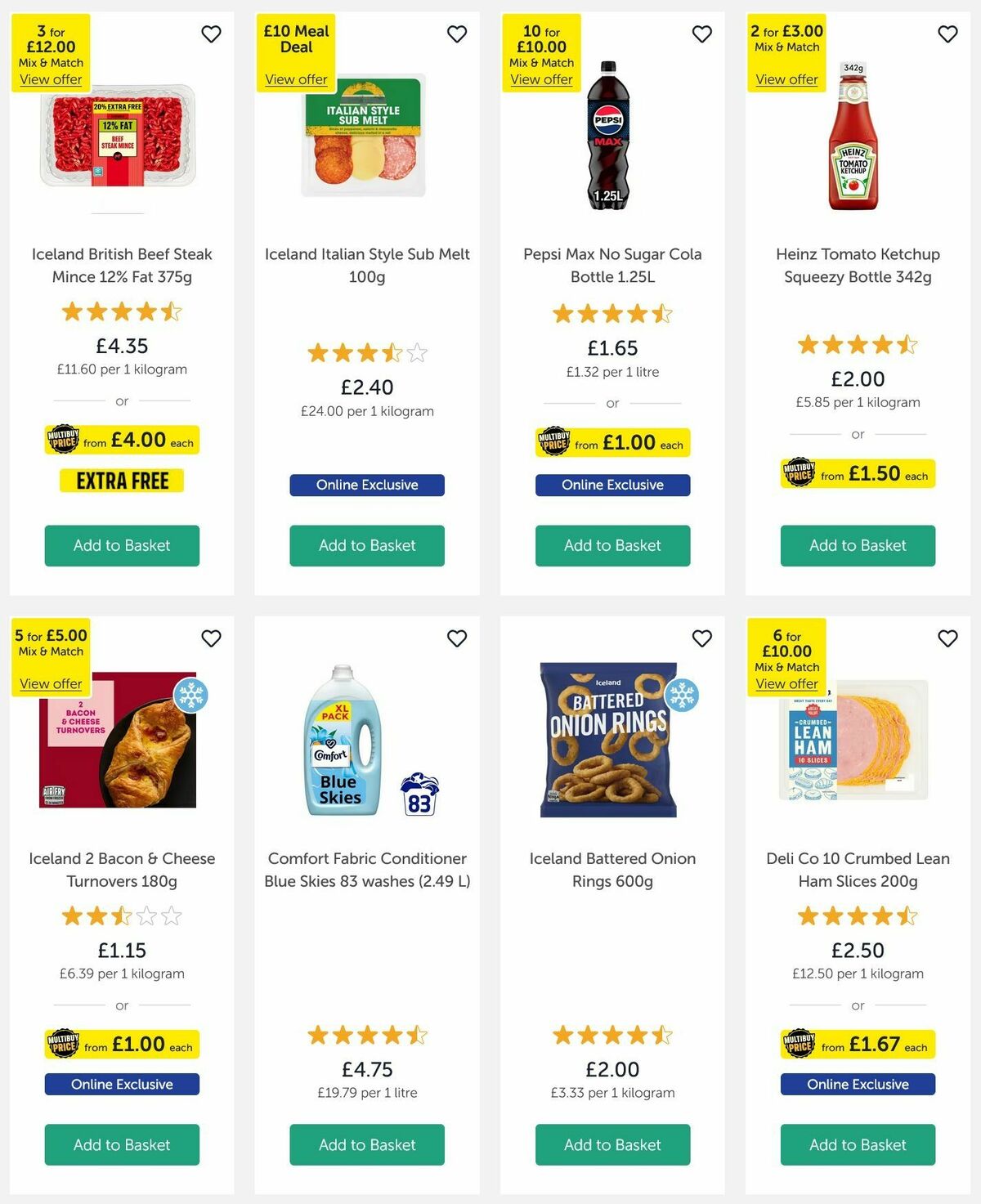This screenshot has height=1204, width=981.
Task: Click the Online Exclusive tag under the Sub Melt
Action: pos(366,485)
